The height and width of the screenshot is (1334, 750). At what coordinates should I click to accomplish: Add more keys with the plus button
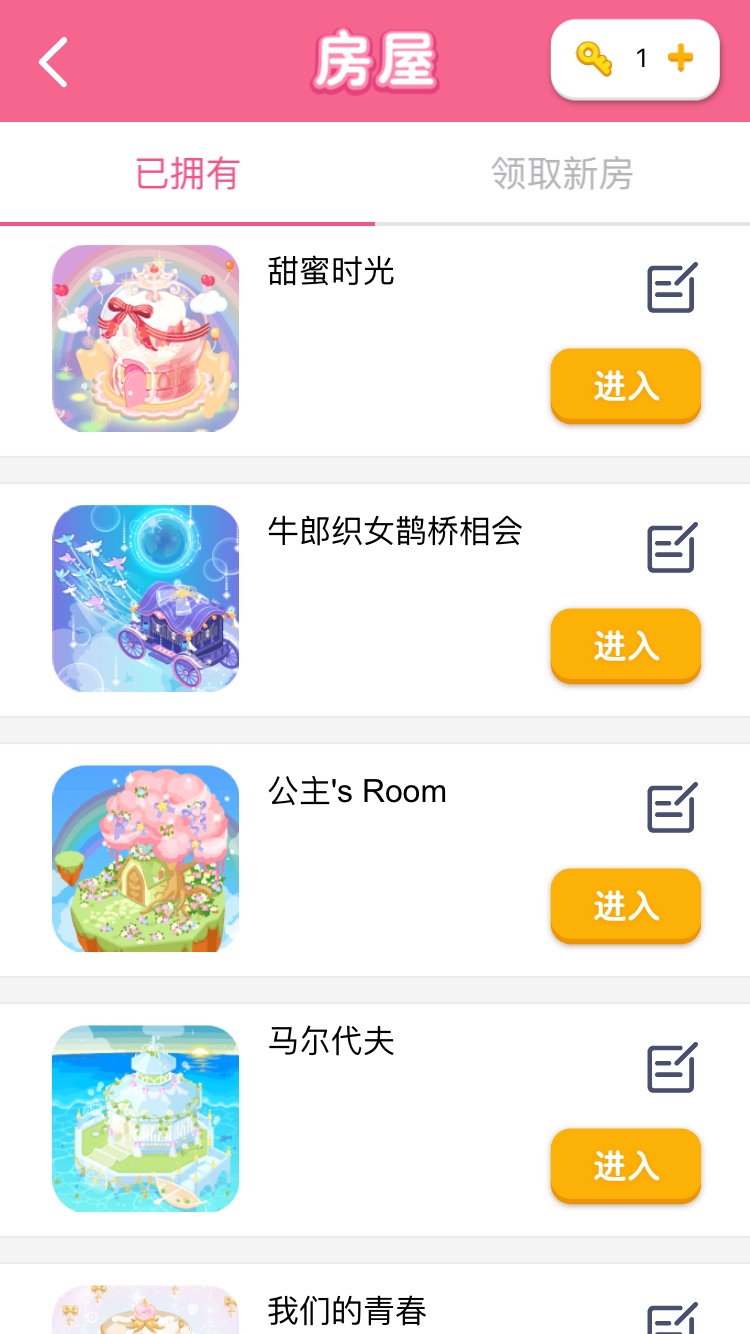(680, 59)
